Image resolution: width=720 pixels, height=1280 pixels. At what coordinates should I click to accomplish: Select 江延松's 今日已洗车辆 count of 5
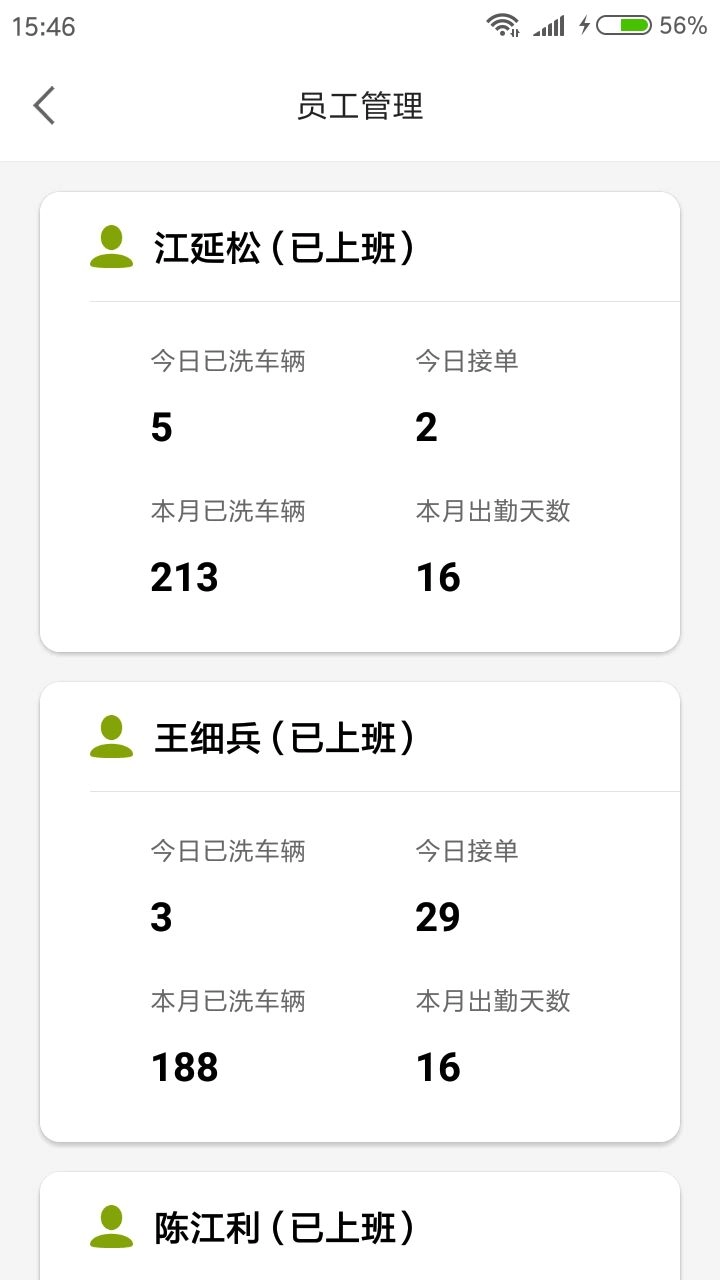coord(162,427)
